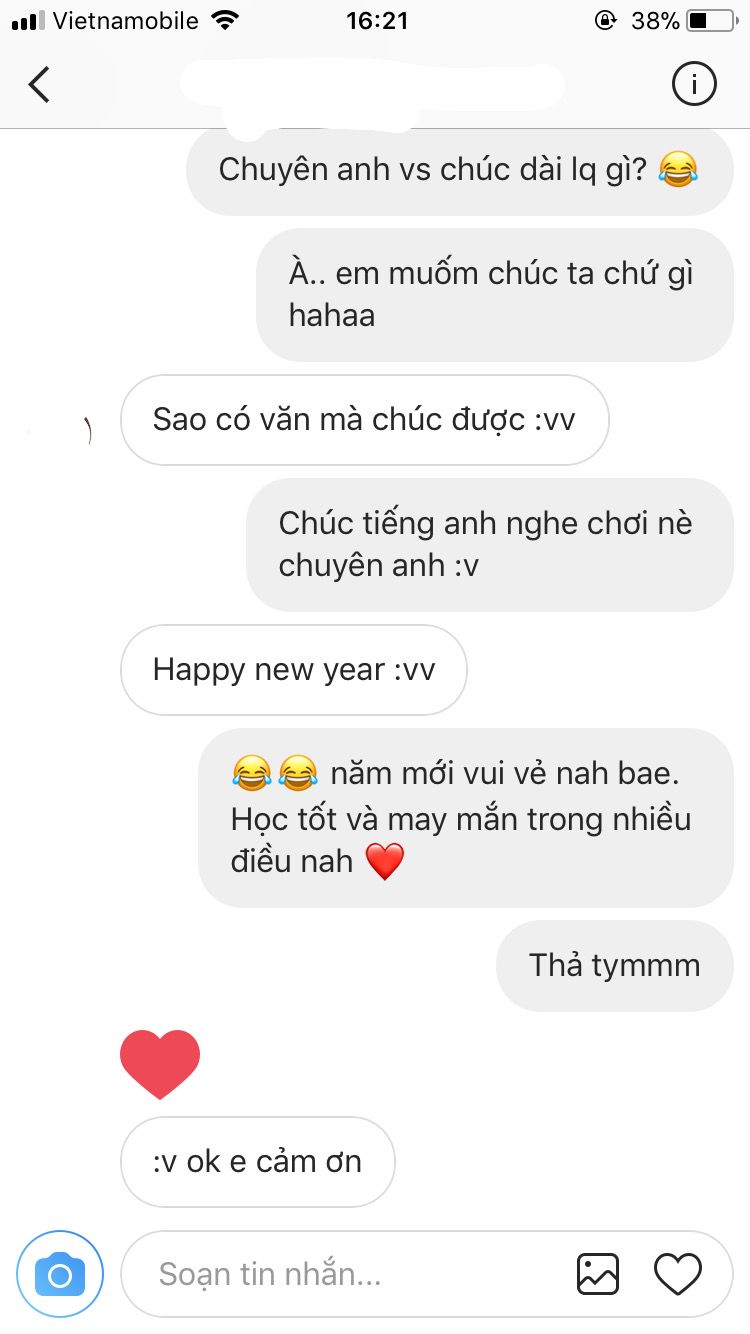The height and width of the screenshot is (1334, 750).
Task: Send a heart with the heart icon
Action: click(x=678, y=1274)
